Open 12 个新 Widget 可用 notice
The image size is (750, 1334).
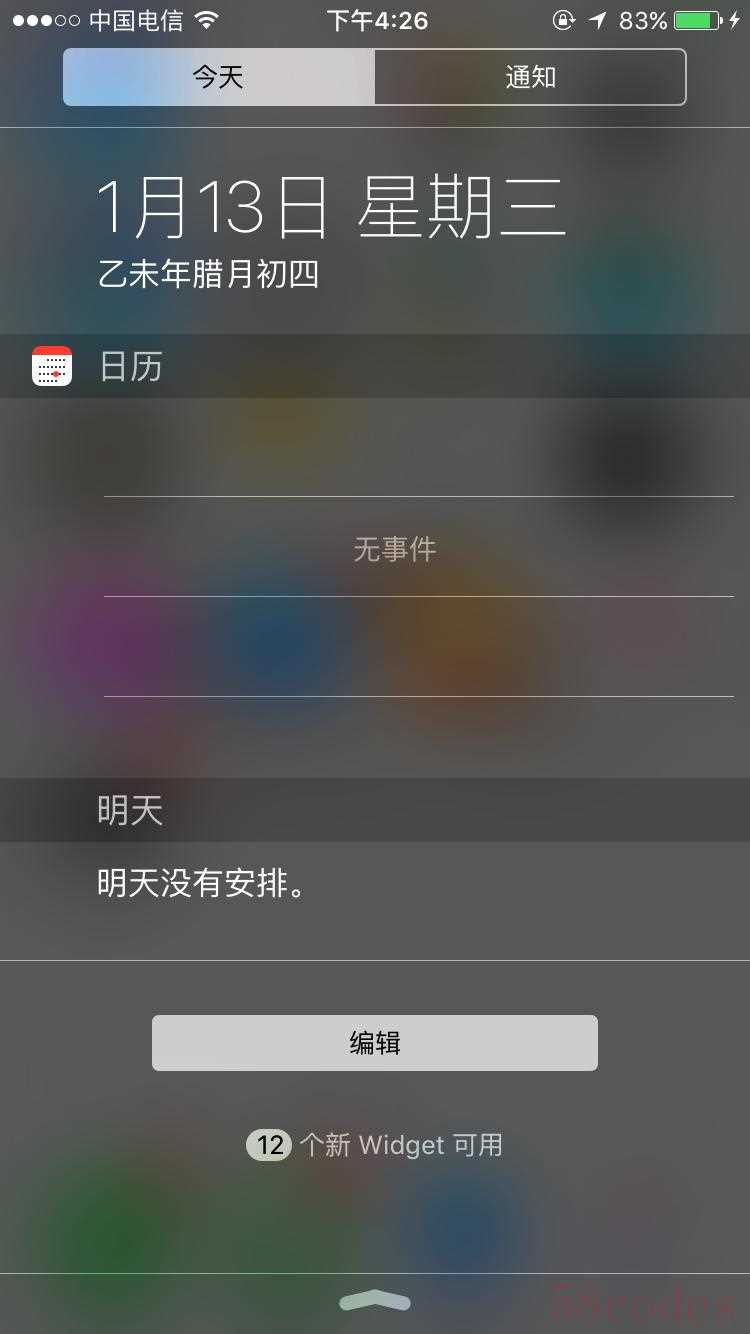coord(375,1145)
